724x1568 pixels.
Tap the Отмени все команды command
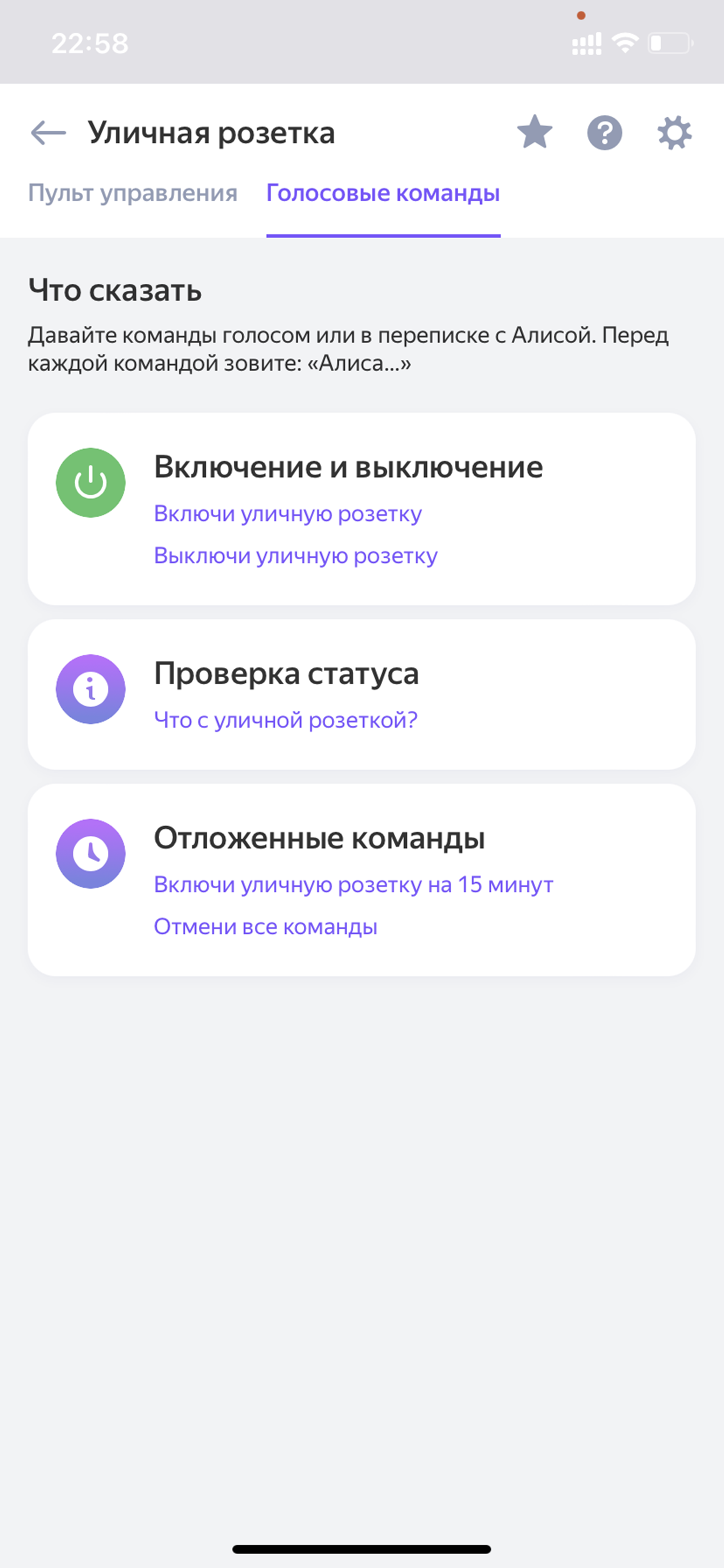tap(265, 927)
